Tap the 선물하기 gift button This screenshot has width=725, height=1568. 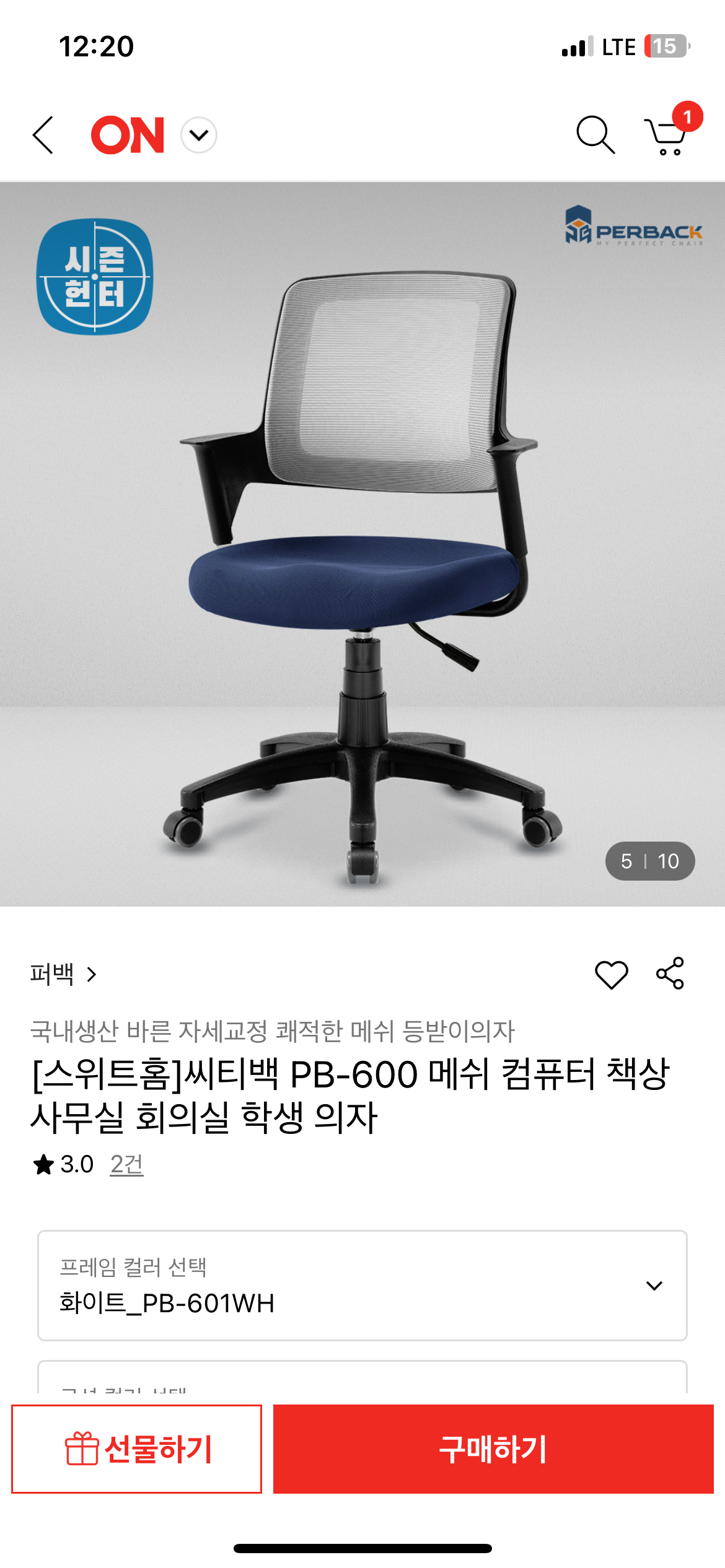[136, 1449]
